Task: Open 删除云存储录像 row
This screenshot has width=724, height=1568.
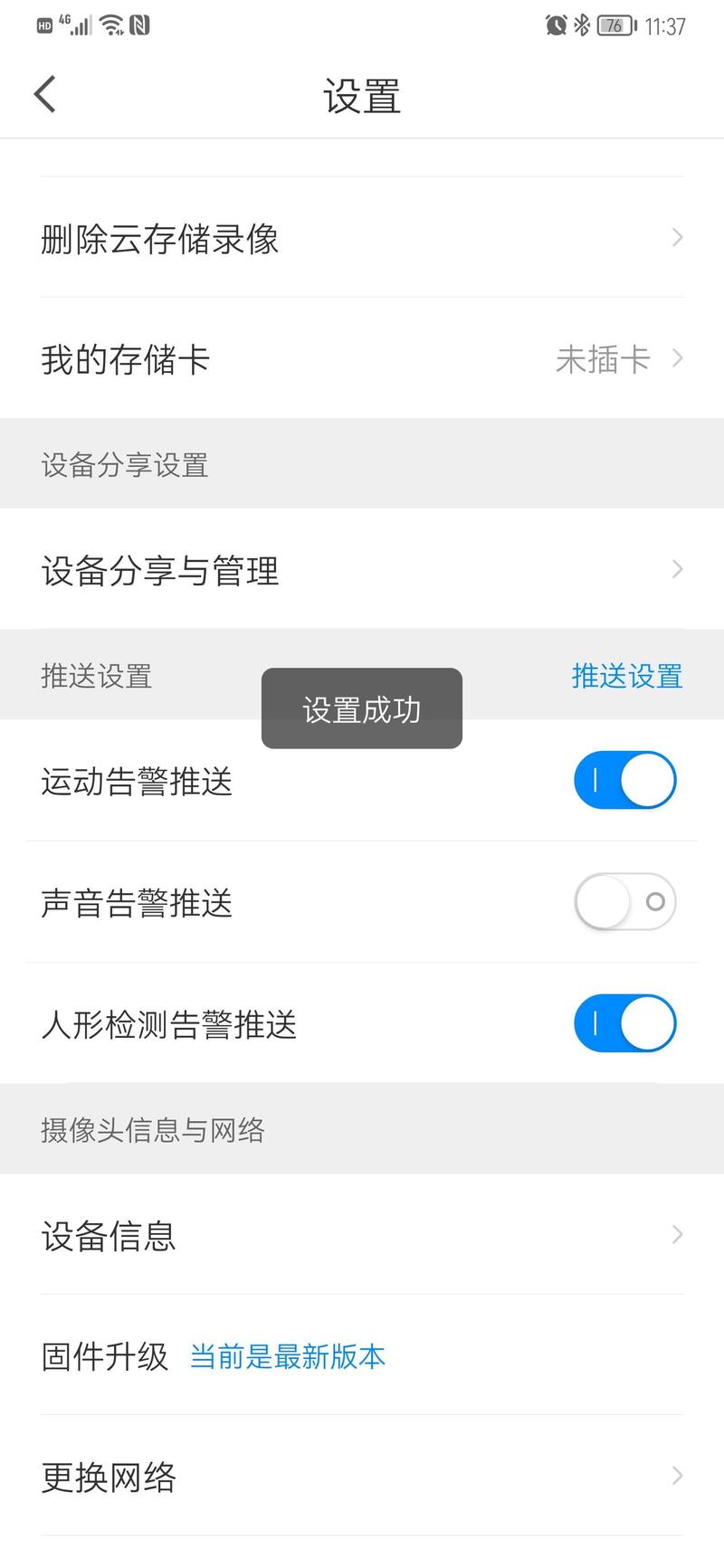Action: 362,238
